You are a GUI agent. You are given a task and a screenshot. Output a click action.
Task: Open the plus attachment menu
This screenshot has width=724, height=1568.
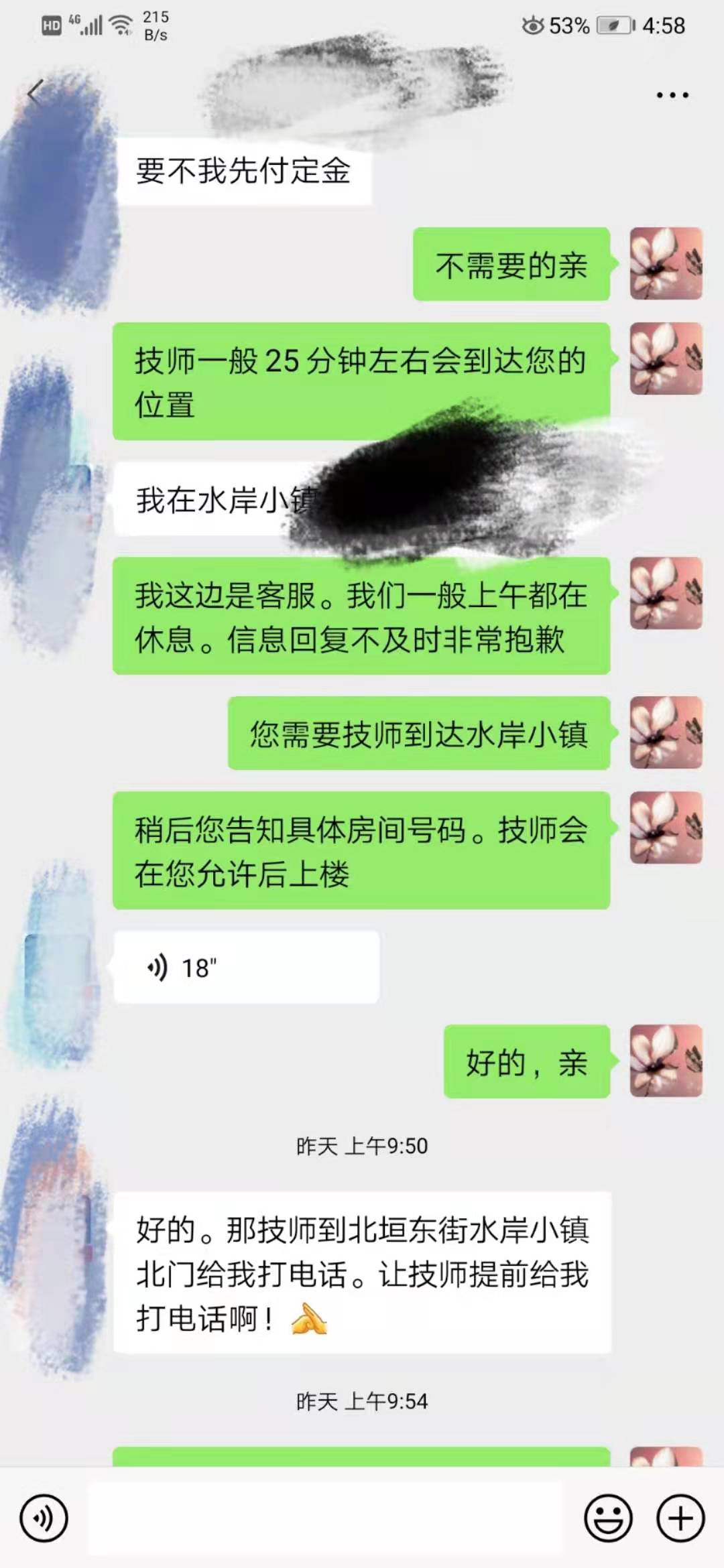click(680, 1518)
